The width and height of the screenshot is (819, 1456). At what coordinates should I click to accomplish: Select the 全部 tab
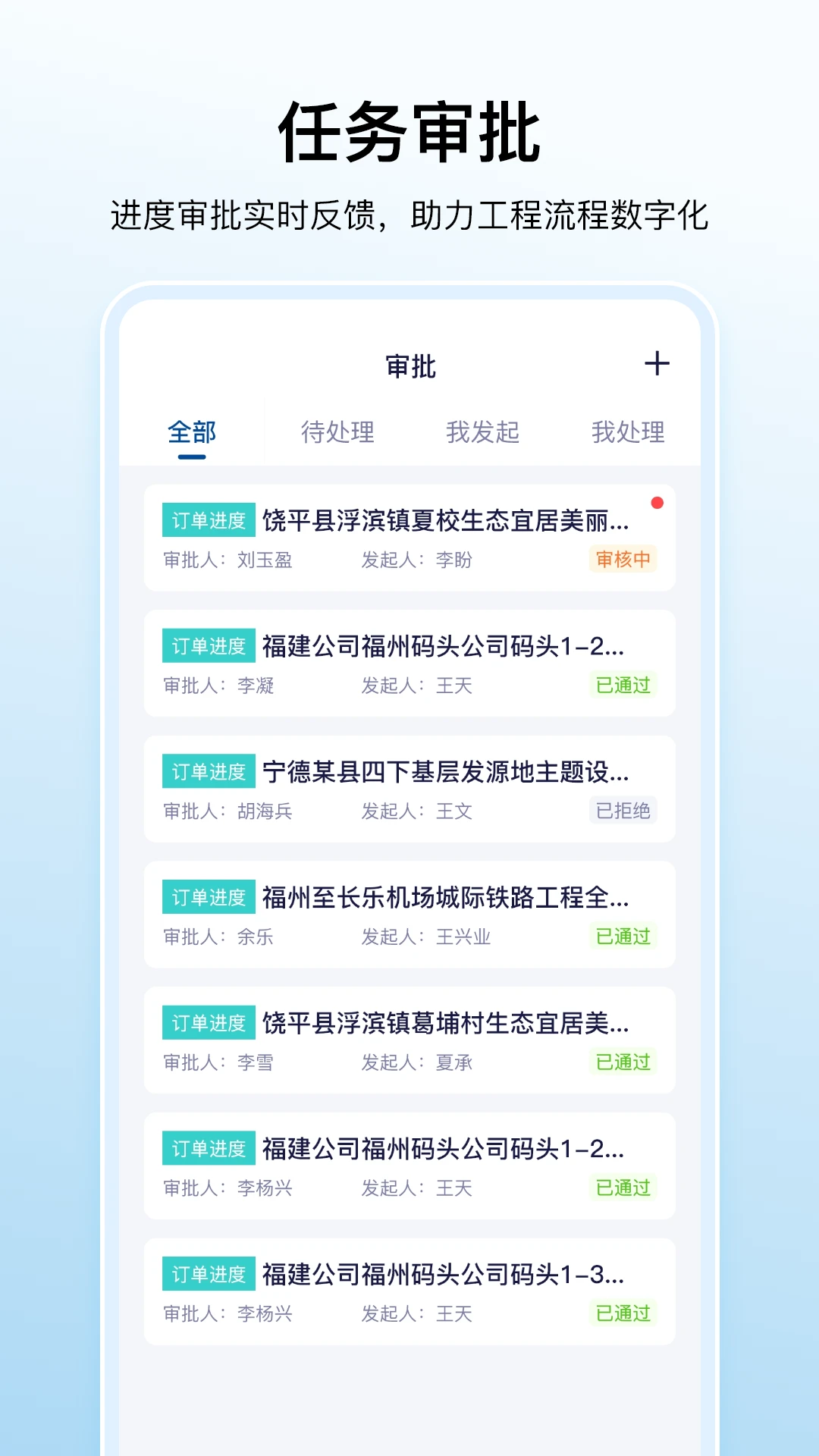click(191, 432)
